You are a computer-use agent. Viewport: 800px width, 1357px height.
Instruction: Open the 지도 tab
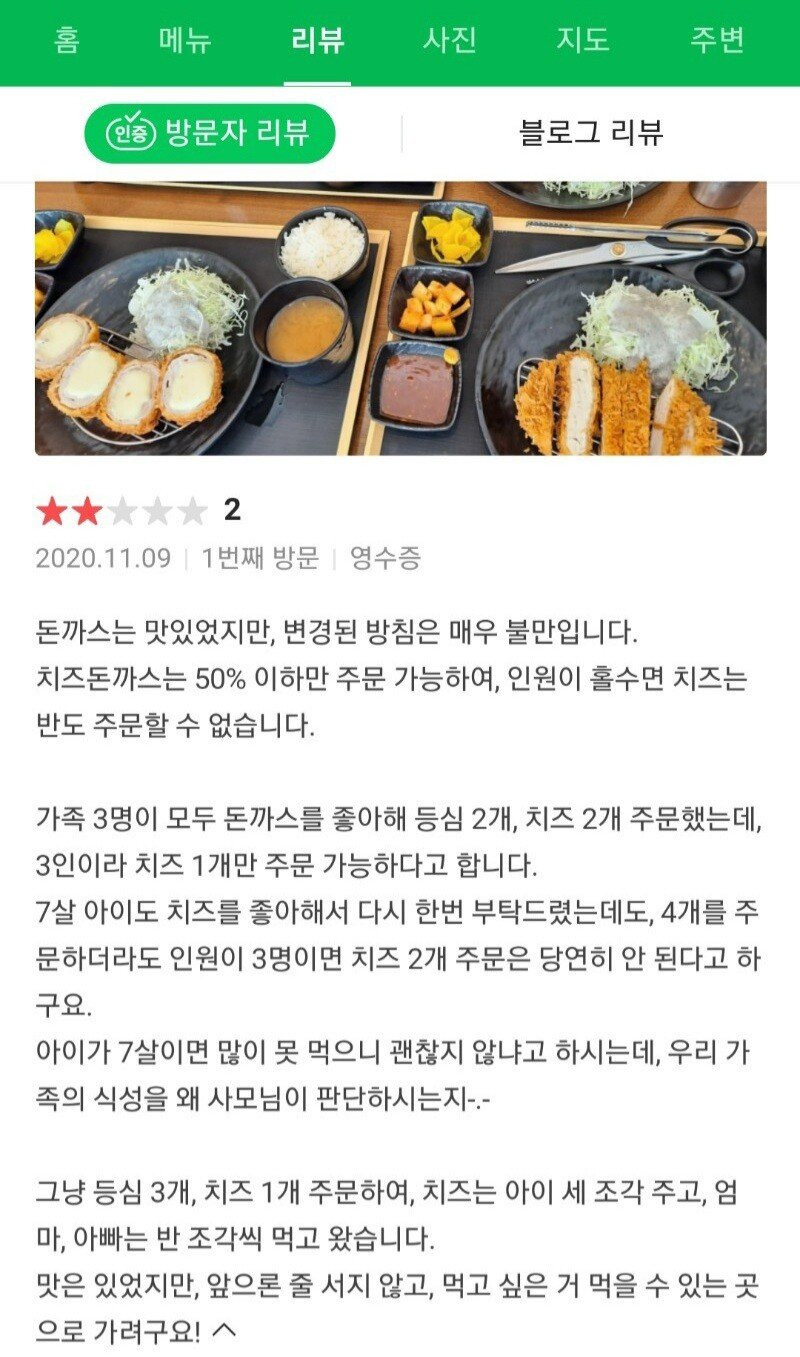pyautogui.click(x=582, y=41)
